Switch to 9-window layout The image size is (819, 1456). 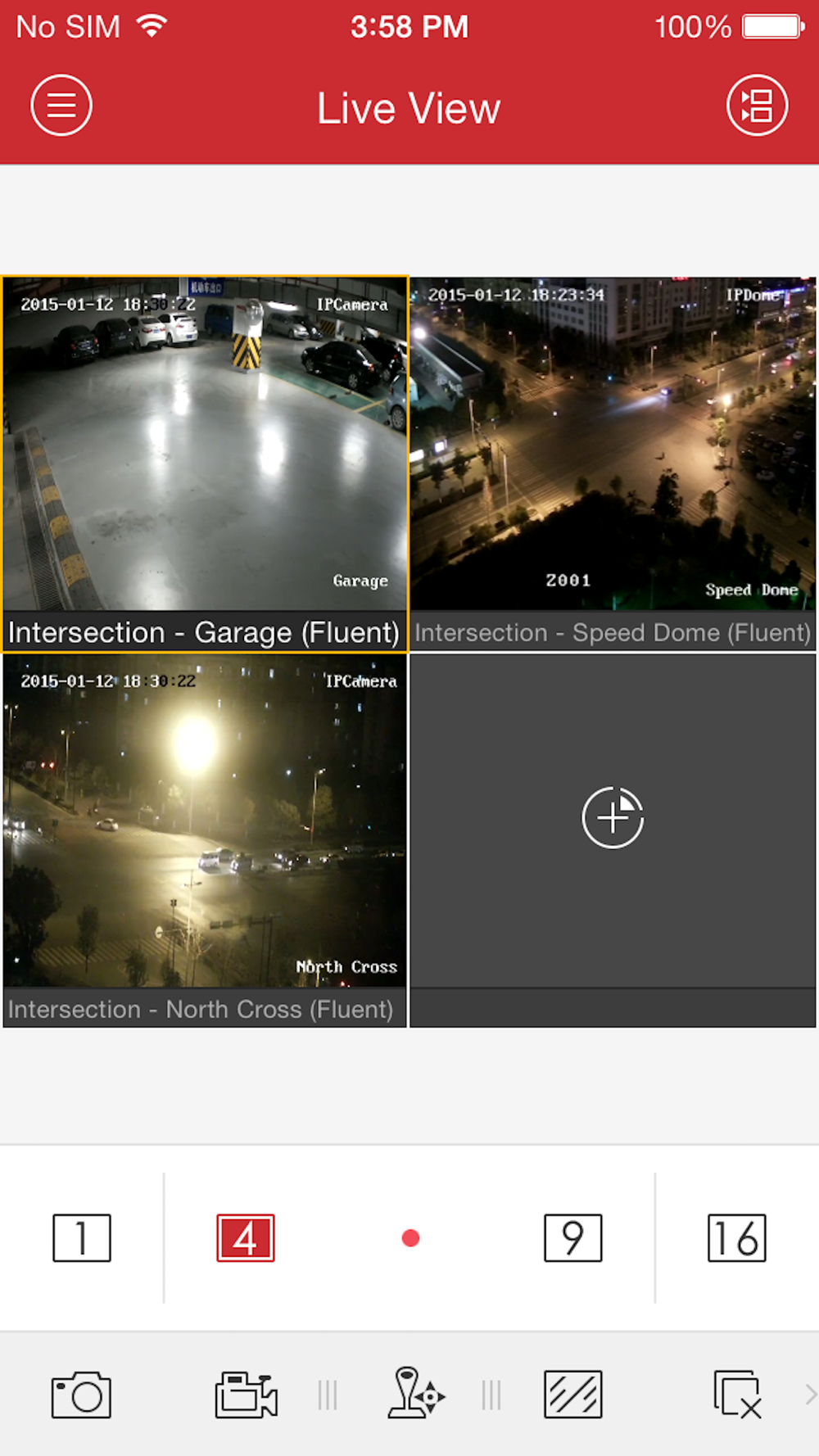573,1237
